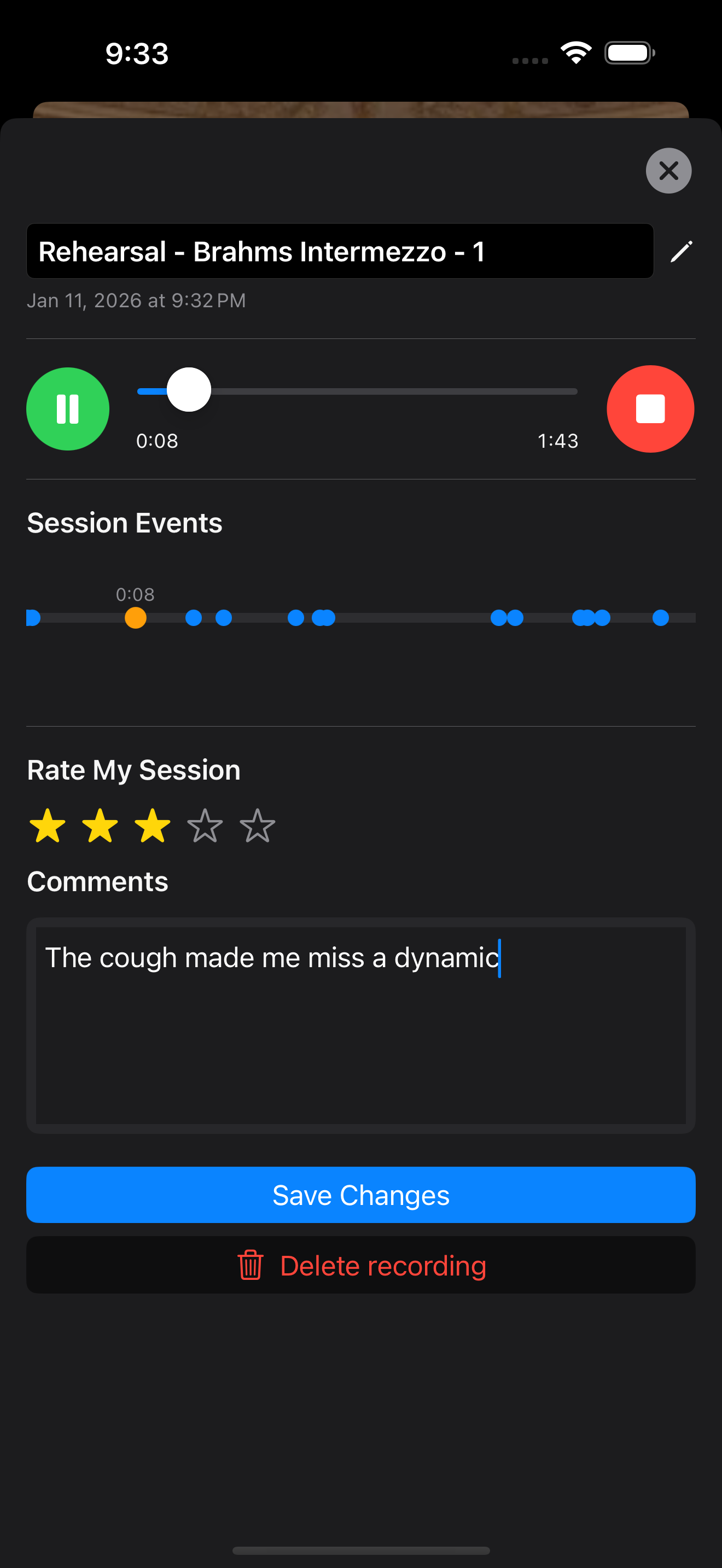722x1568 pixels.
Task: Tap the Comments text box
Action: click(x=360, y=1025)
